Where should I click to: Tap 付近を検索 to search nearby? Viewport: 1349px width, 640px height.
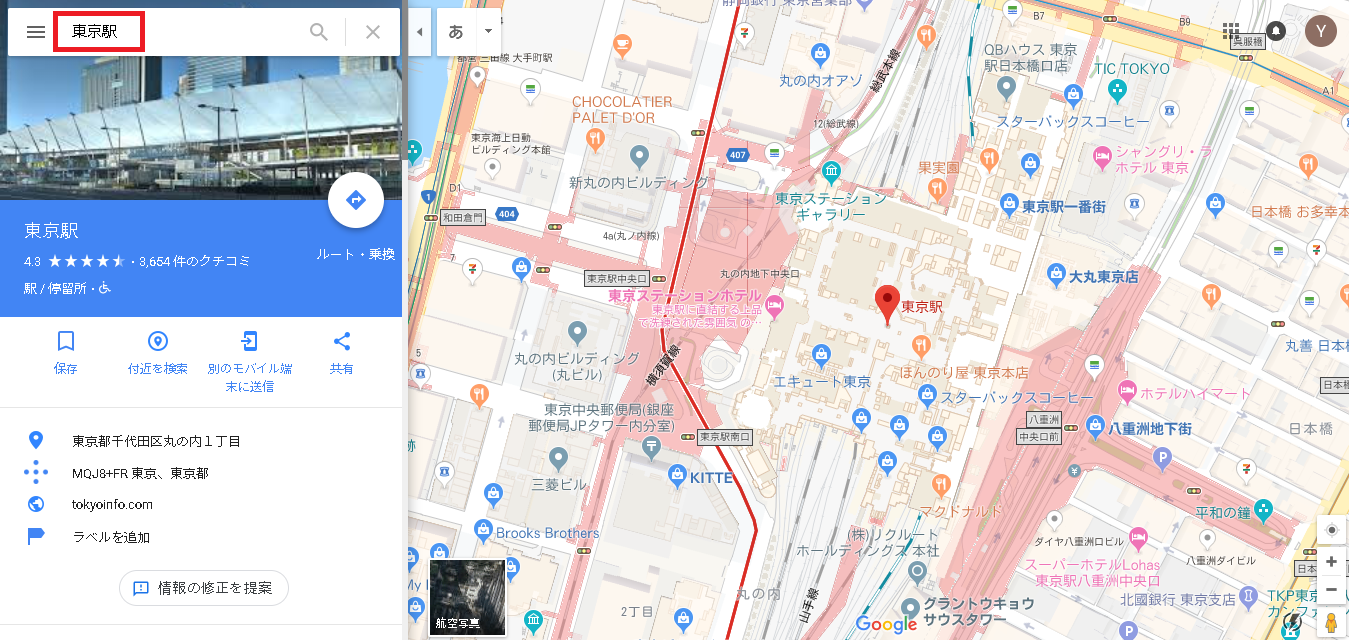158,352
